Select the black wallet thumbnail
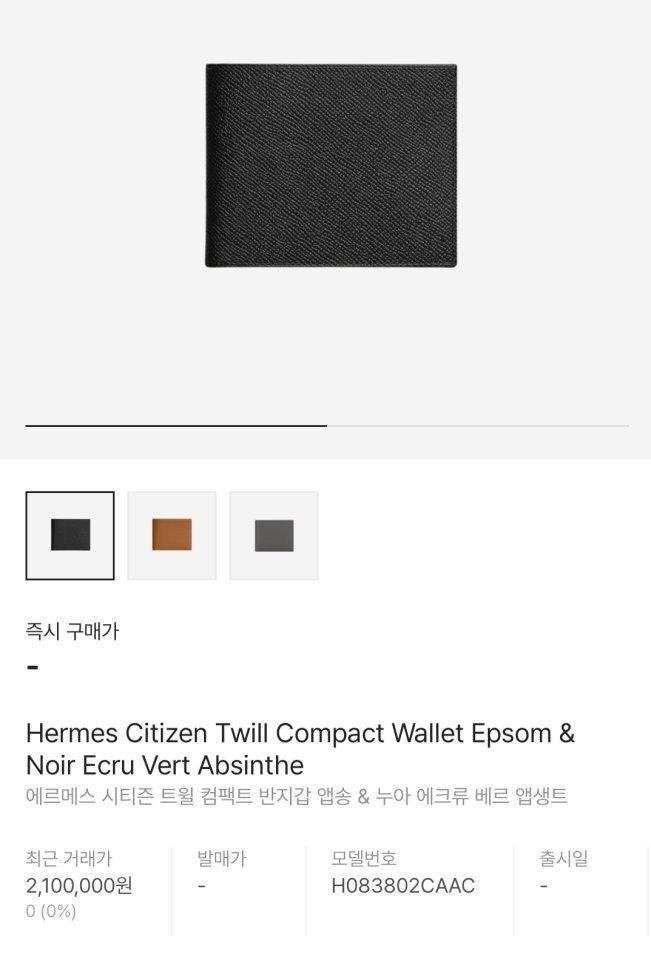This screenshot has width=651, height=960. [70, 535]
